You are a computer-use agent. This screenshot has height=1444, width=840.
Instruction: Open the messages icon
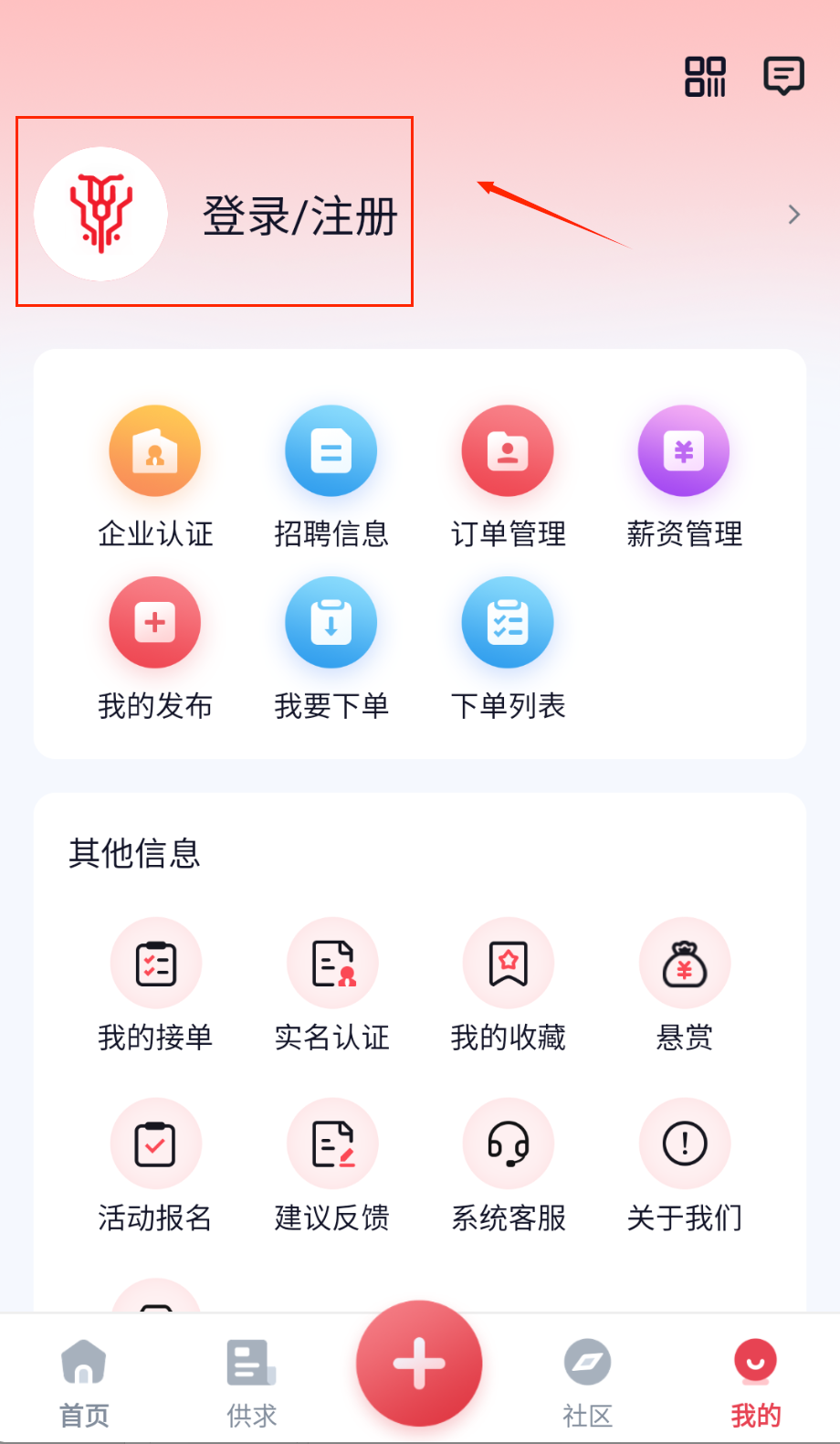coord(783,77)
